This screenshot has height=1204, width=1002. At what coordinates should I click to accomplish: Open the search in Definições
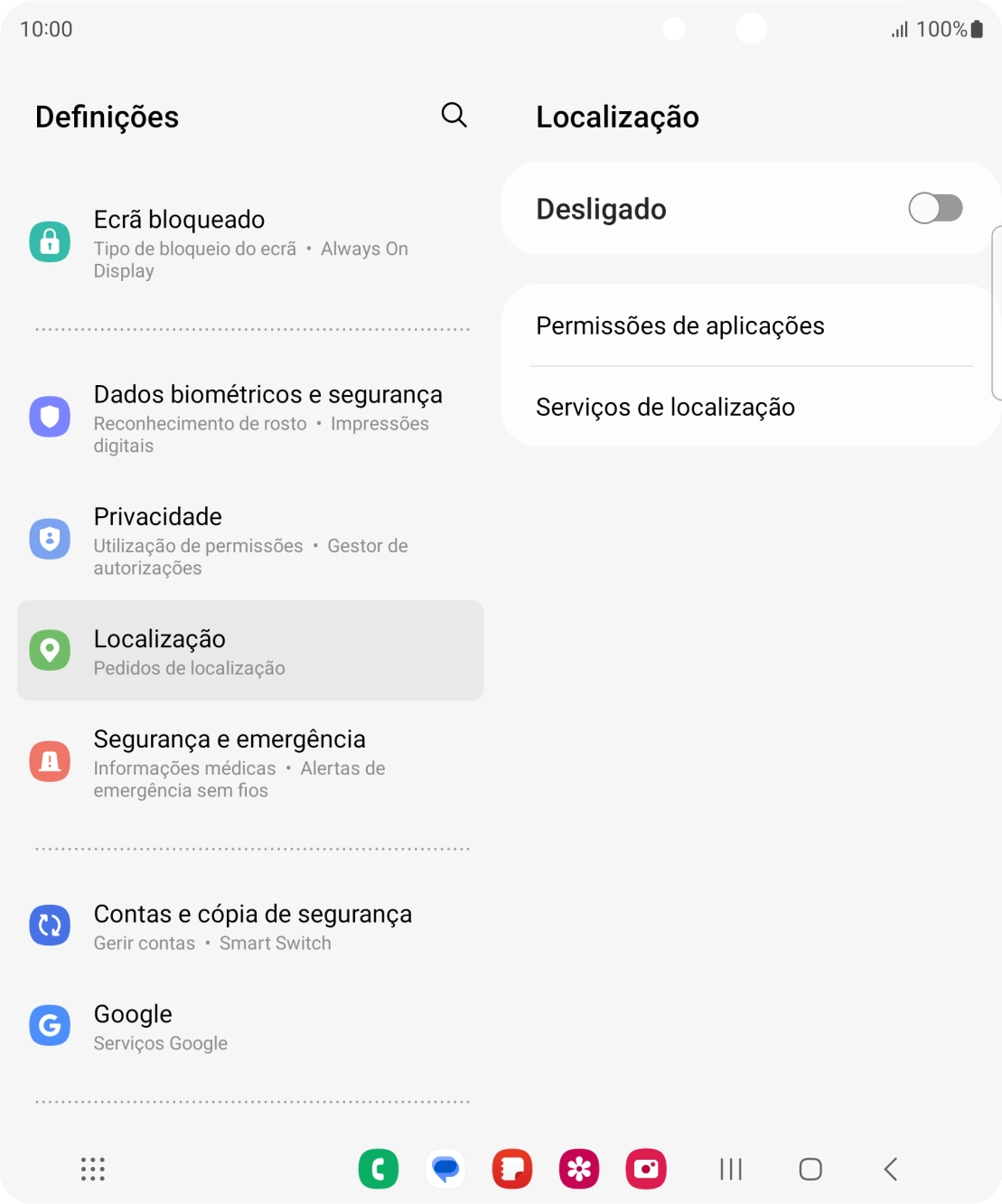[453, 115]
